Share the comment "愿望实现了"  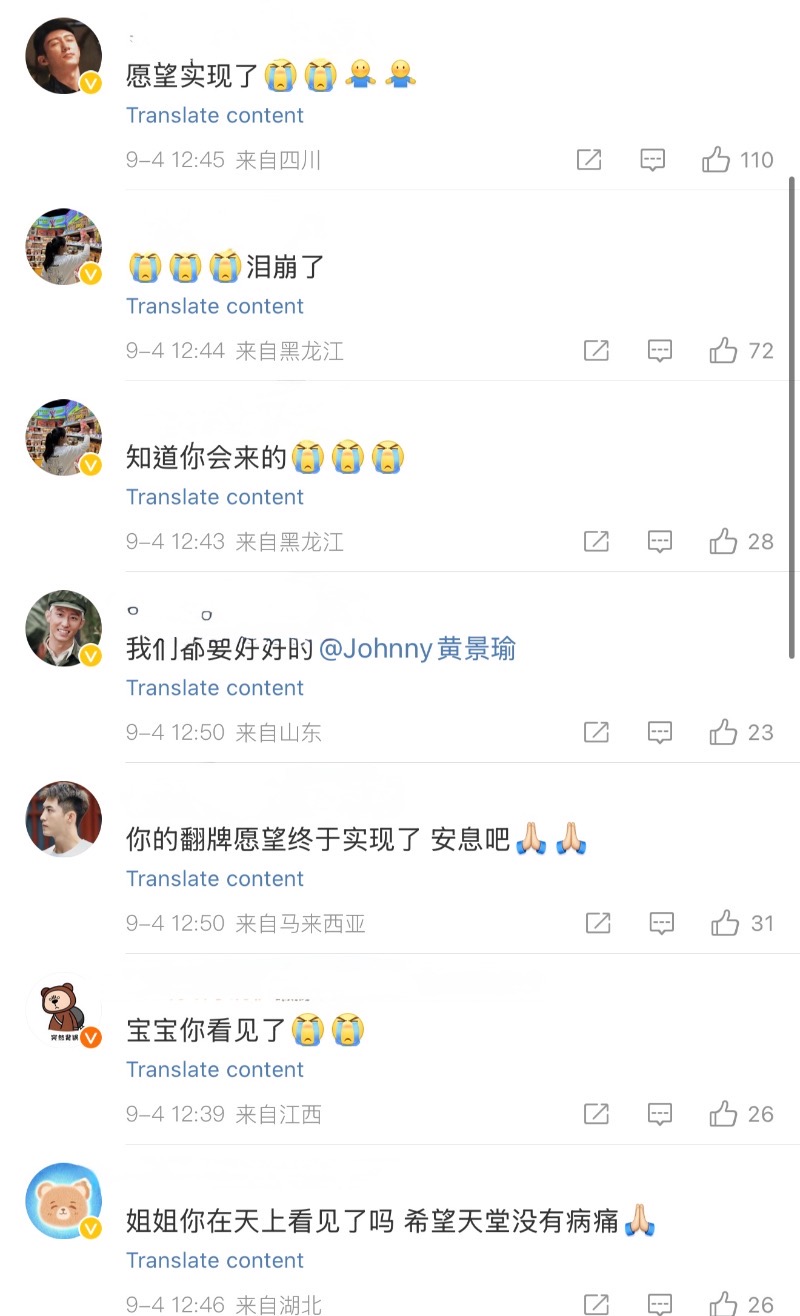tap(589, 160)
